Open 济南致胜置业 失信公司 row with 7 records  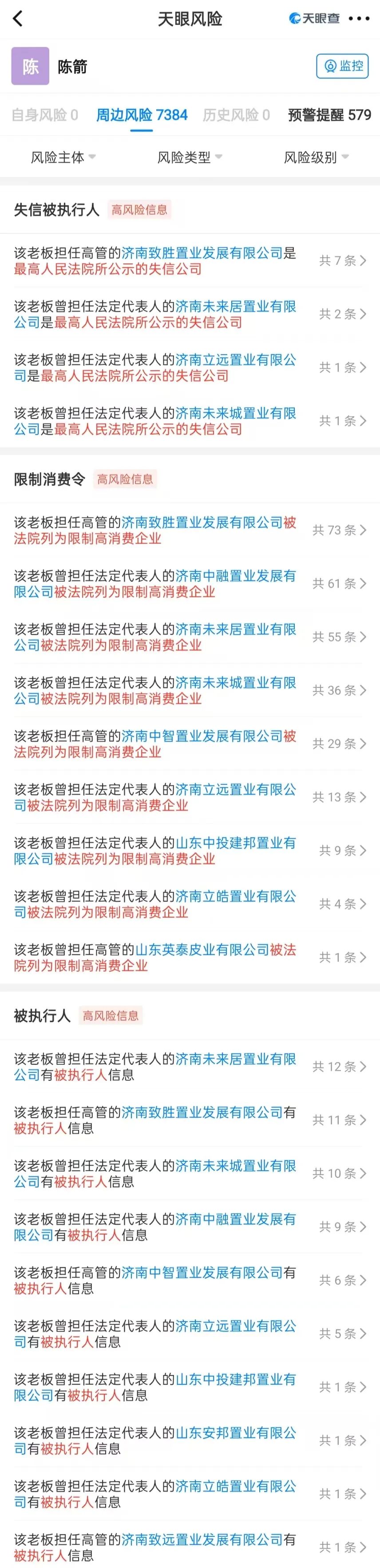pyautogui.click(x=190, y=261)
